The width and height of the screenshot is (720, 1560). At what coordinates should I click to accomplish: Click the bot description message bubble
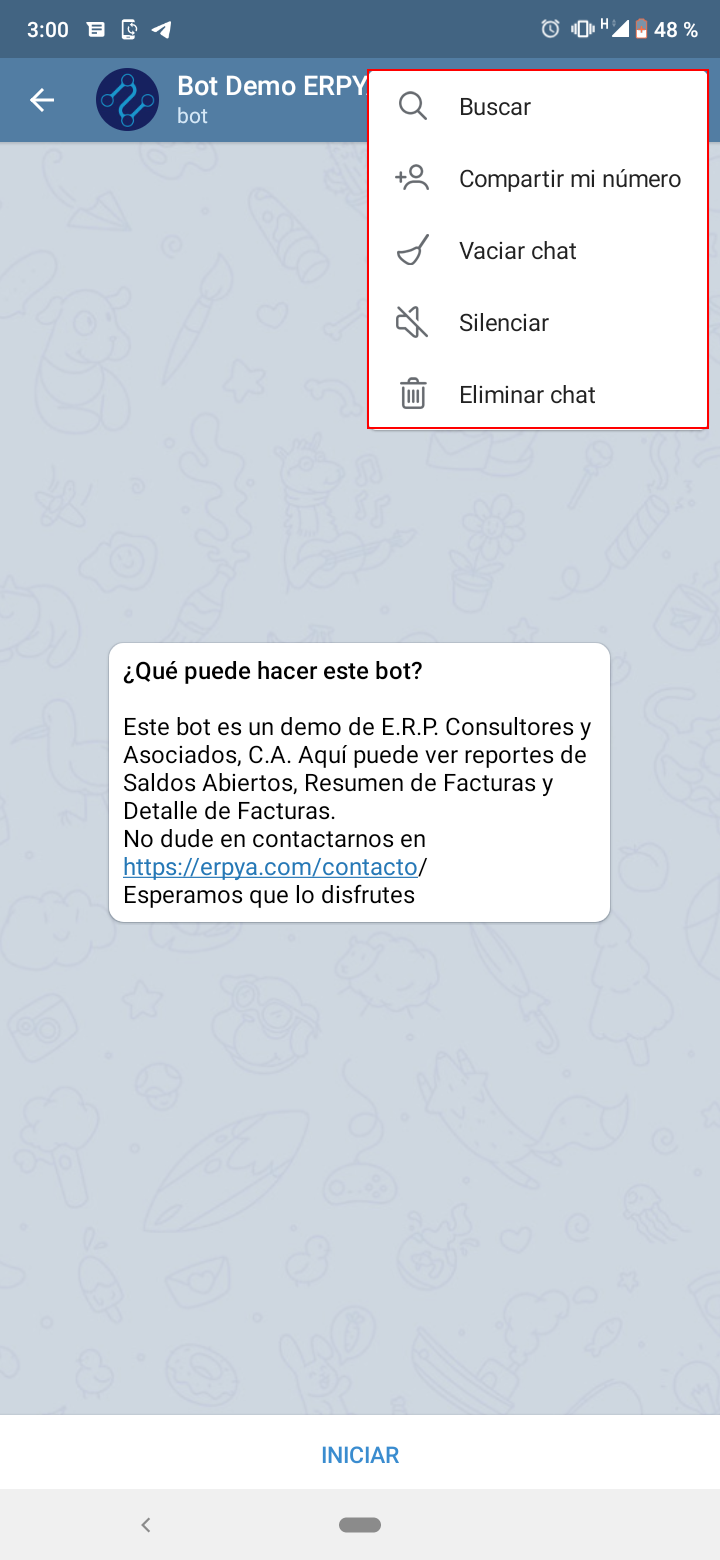(360, 782)
